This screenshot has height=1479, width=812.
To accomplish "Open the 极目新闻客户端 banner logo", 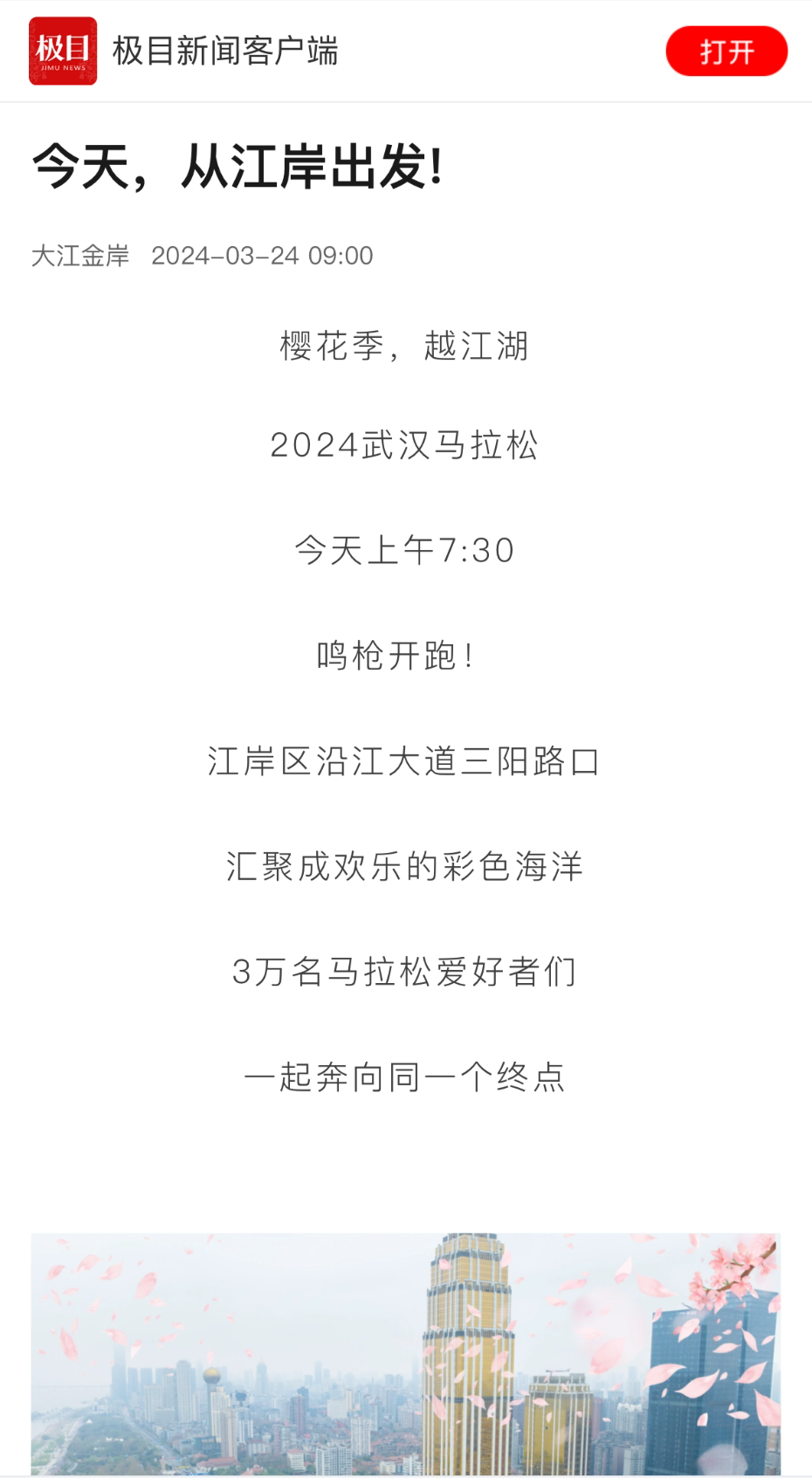I will pyautogui.click(x=63, y=52).
